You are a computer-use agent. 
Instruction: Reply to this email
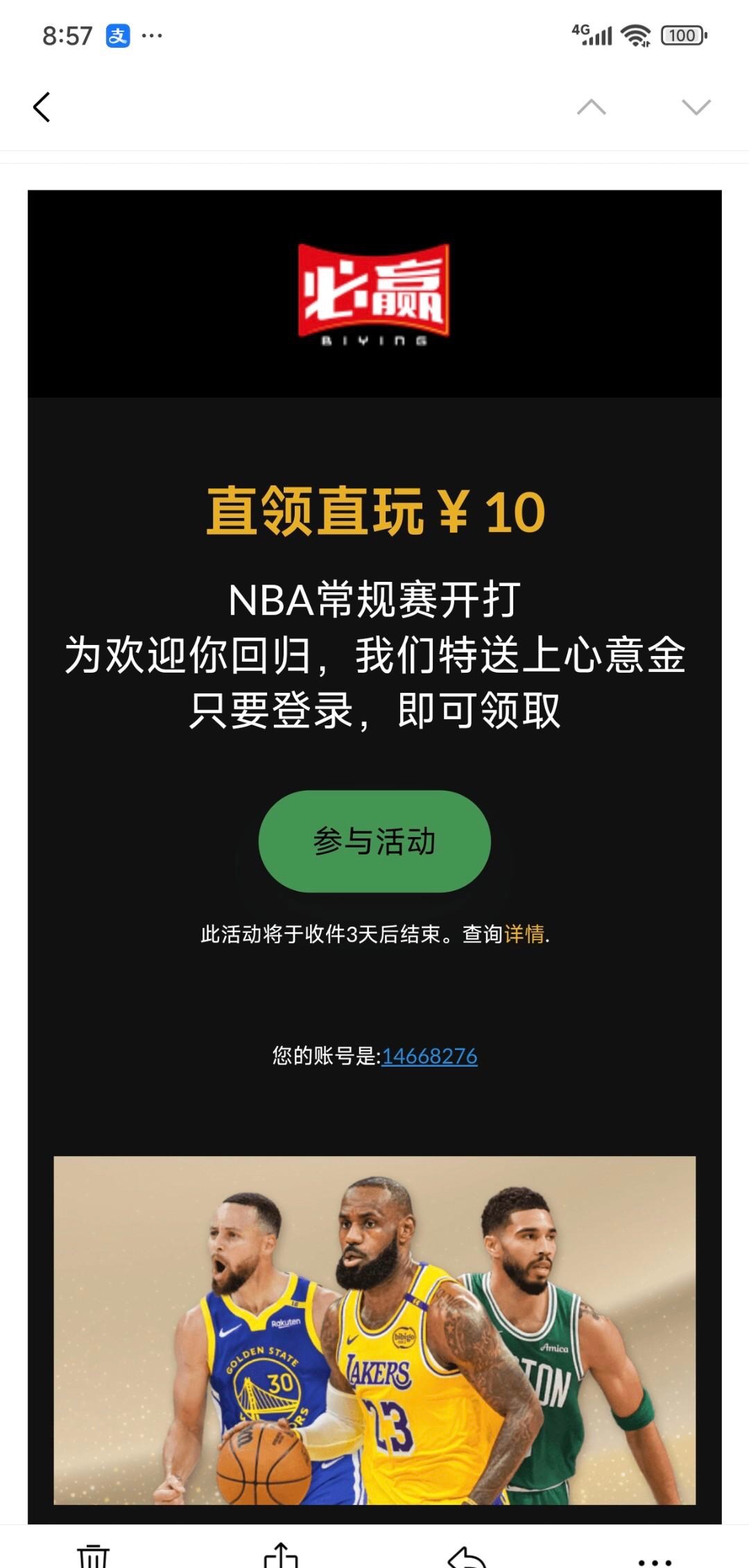[x=467, y=1556]
